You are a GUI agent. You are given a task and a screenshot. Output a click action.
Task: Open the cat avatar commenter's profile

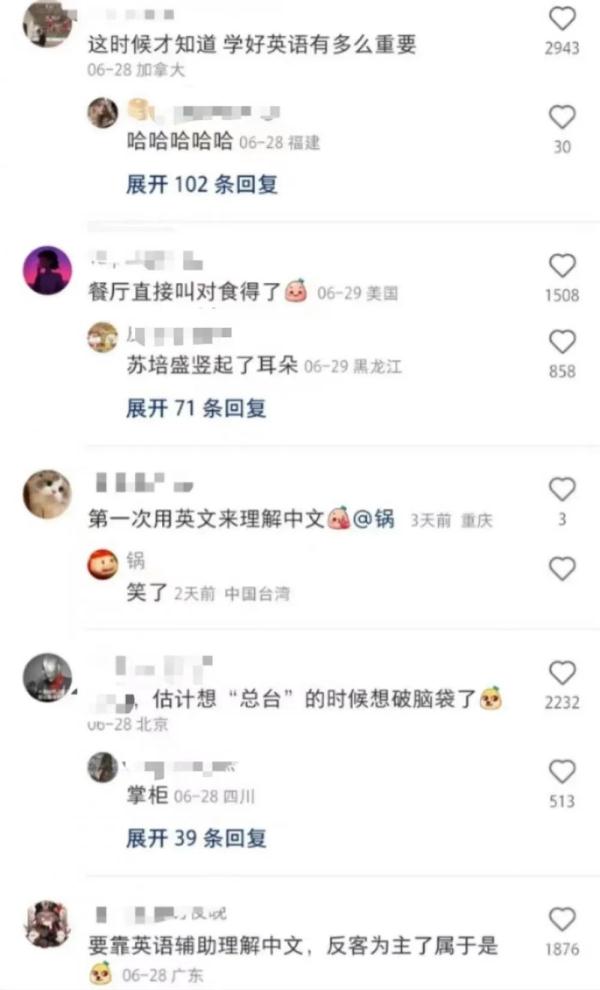(47, 494)
